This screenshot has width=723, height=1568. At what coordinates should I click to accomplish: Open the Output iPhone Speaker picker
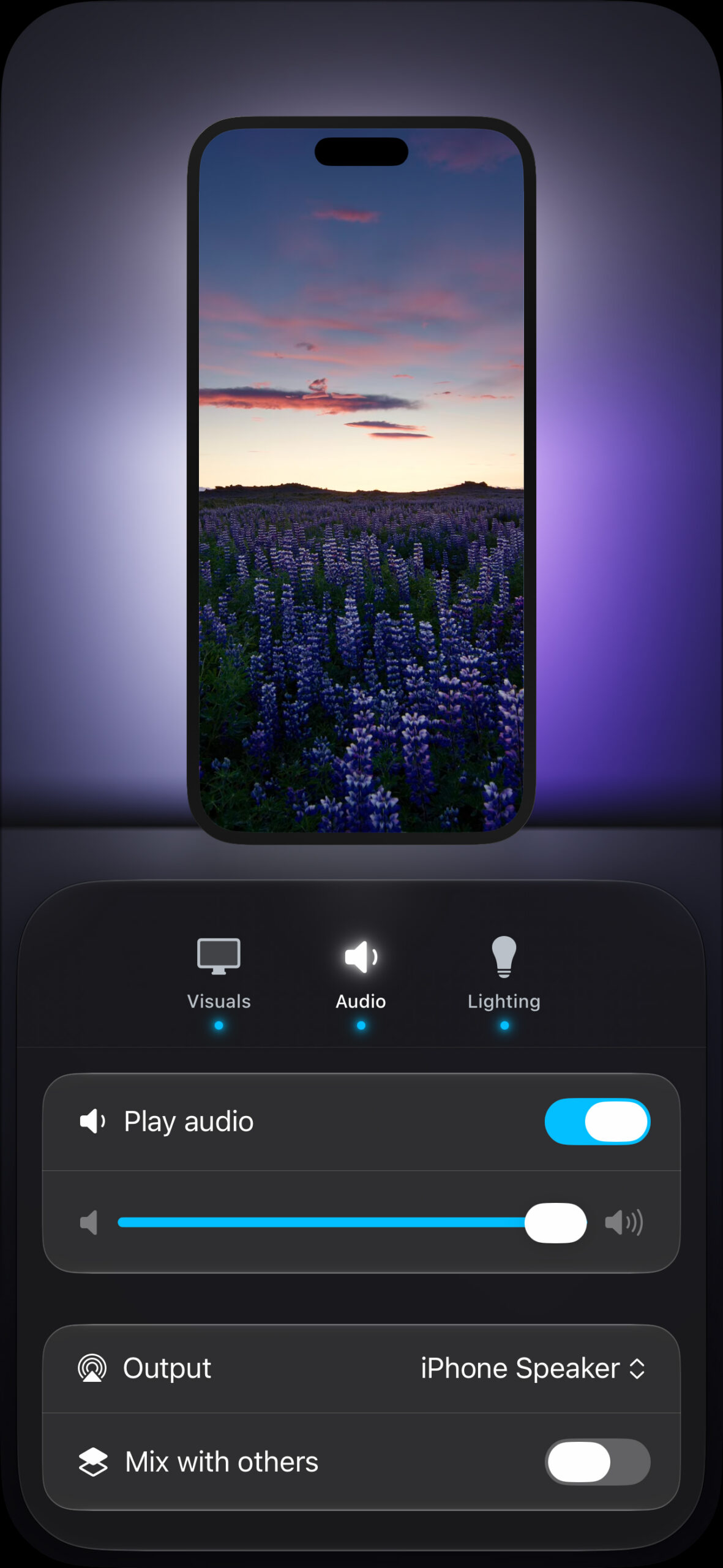361,1368
